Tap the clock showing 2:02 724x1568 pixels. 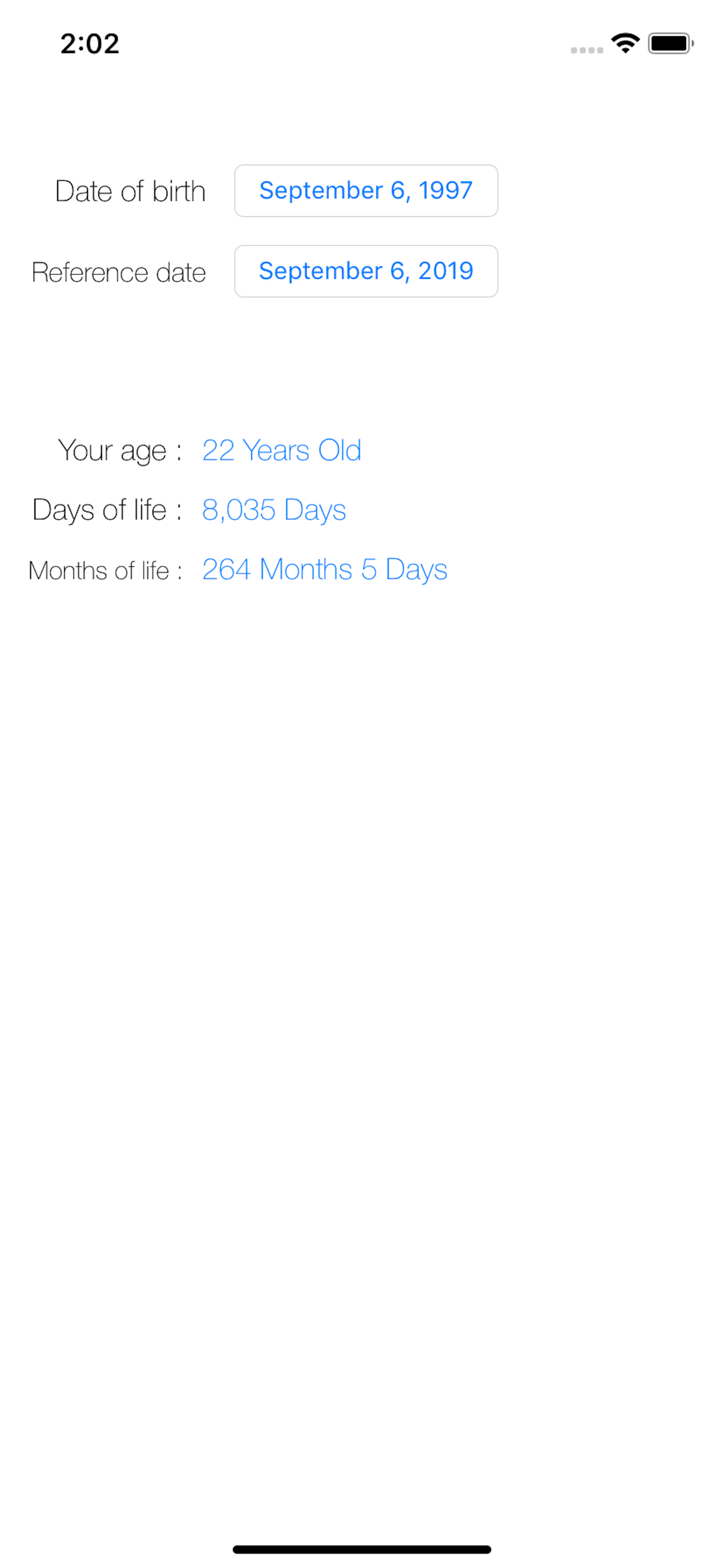pos(89,43)
